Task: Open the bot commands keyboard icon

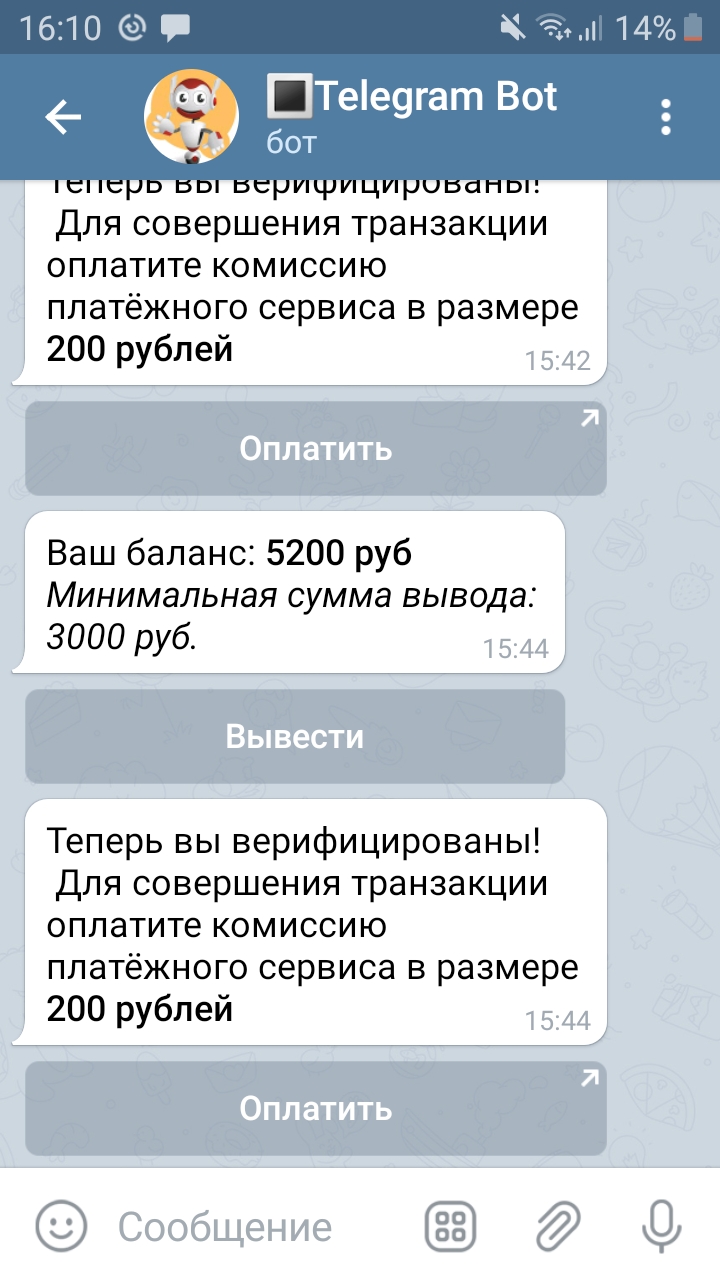Action: pos(450,1226)
